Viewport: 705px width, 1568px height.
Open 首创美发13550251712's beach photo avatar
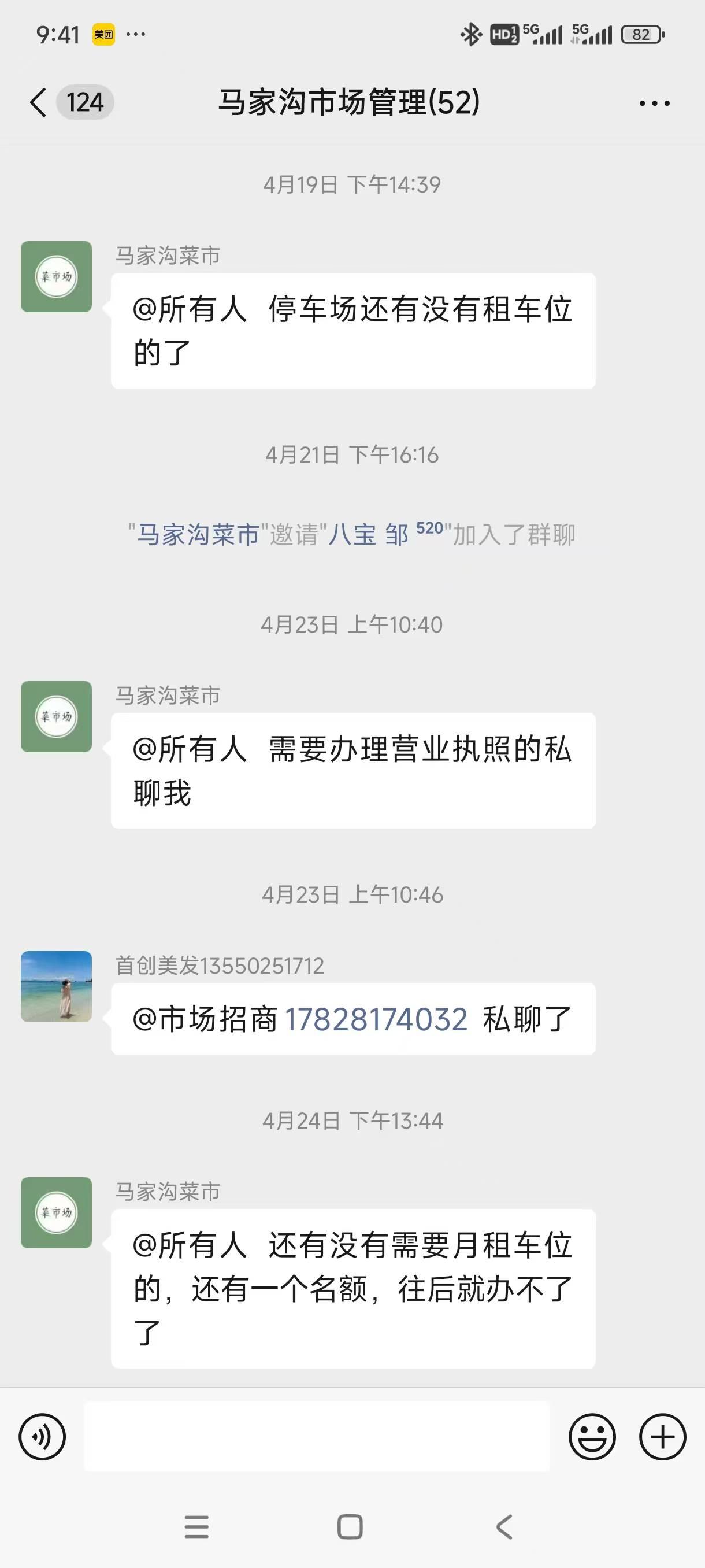[x=57, y=987]
